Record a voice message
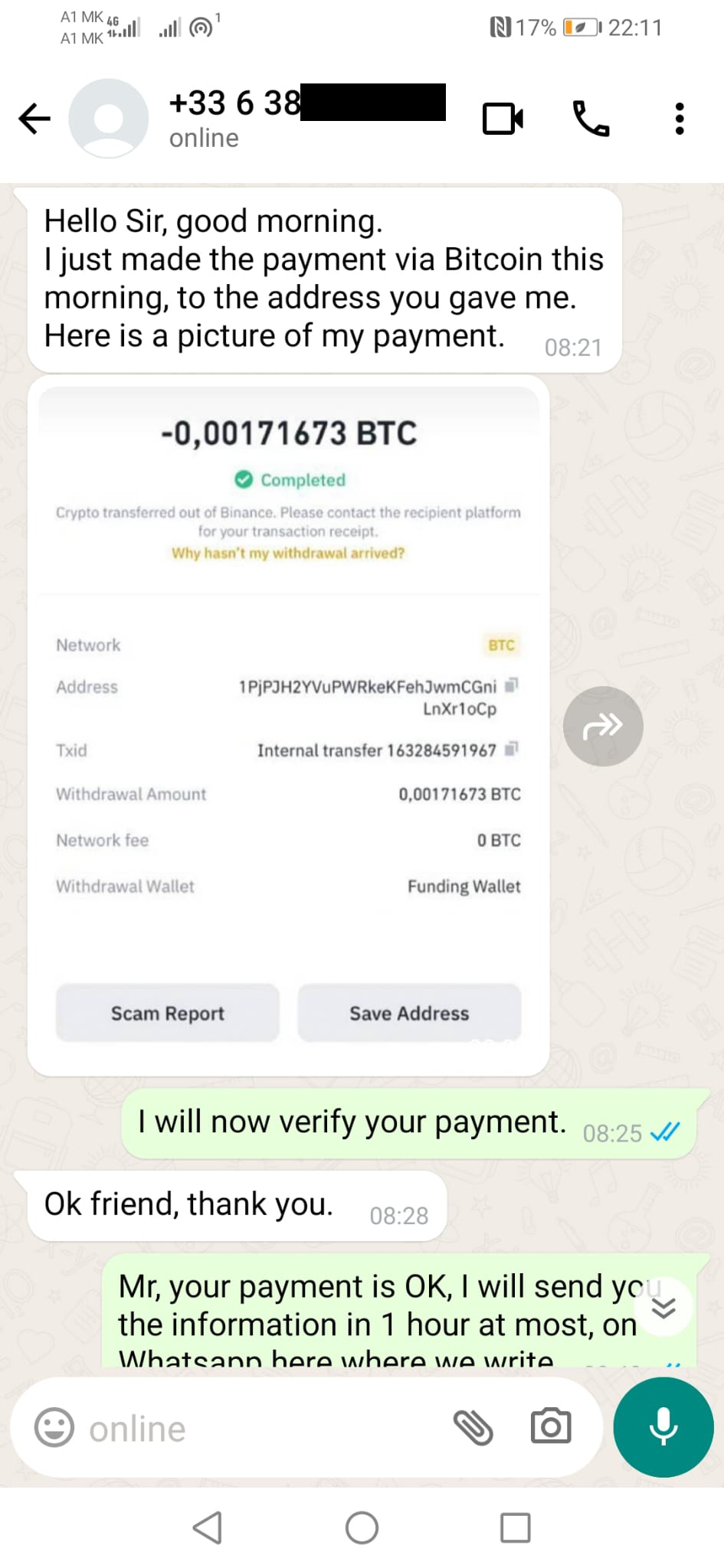Viewport: 724px width, 1568px height. pos(663,1427)
